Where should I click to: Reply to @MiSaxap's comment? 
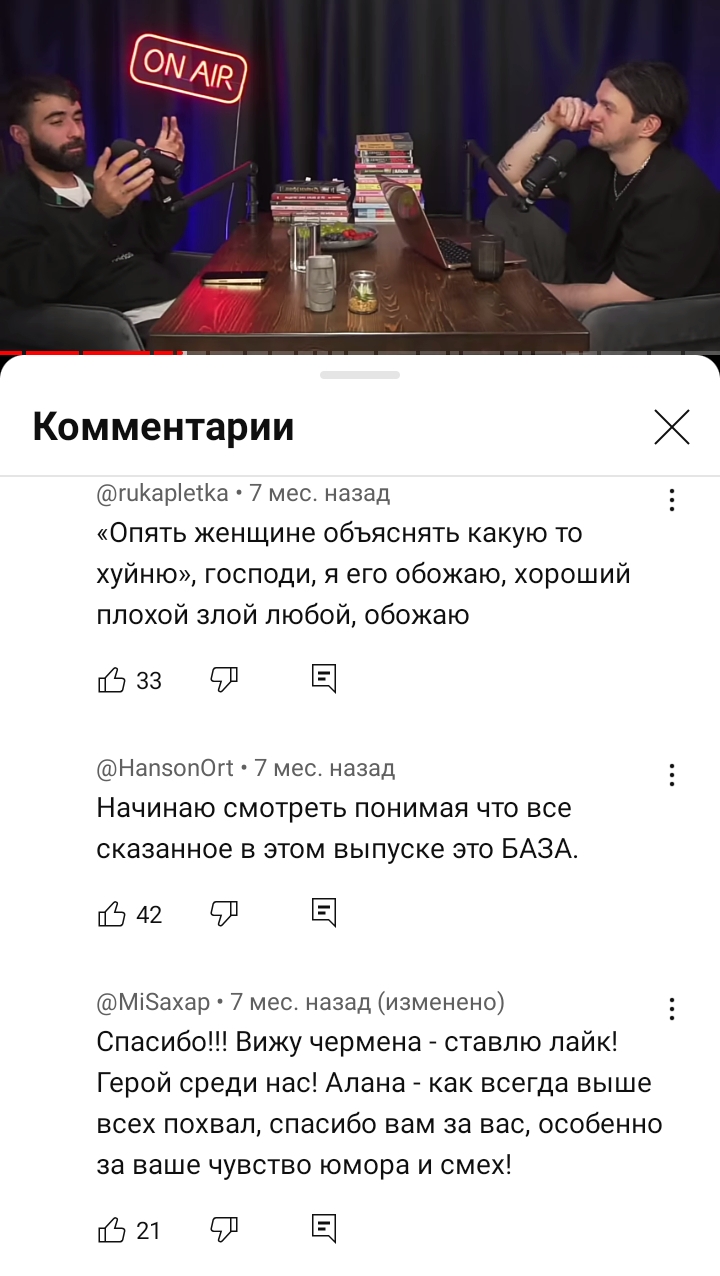tap(324, 1228)
